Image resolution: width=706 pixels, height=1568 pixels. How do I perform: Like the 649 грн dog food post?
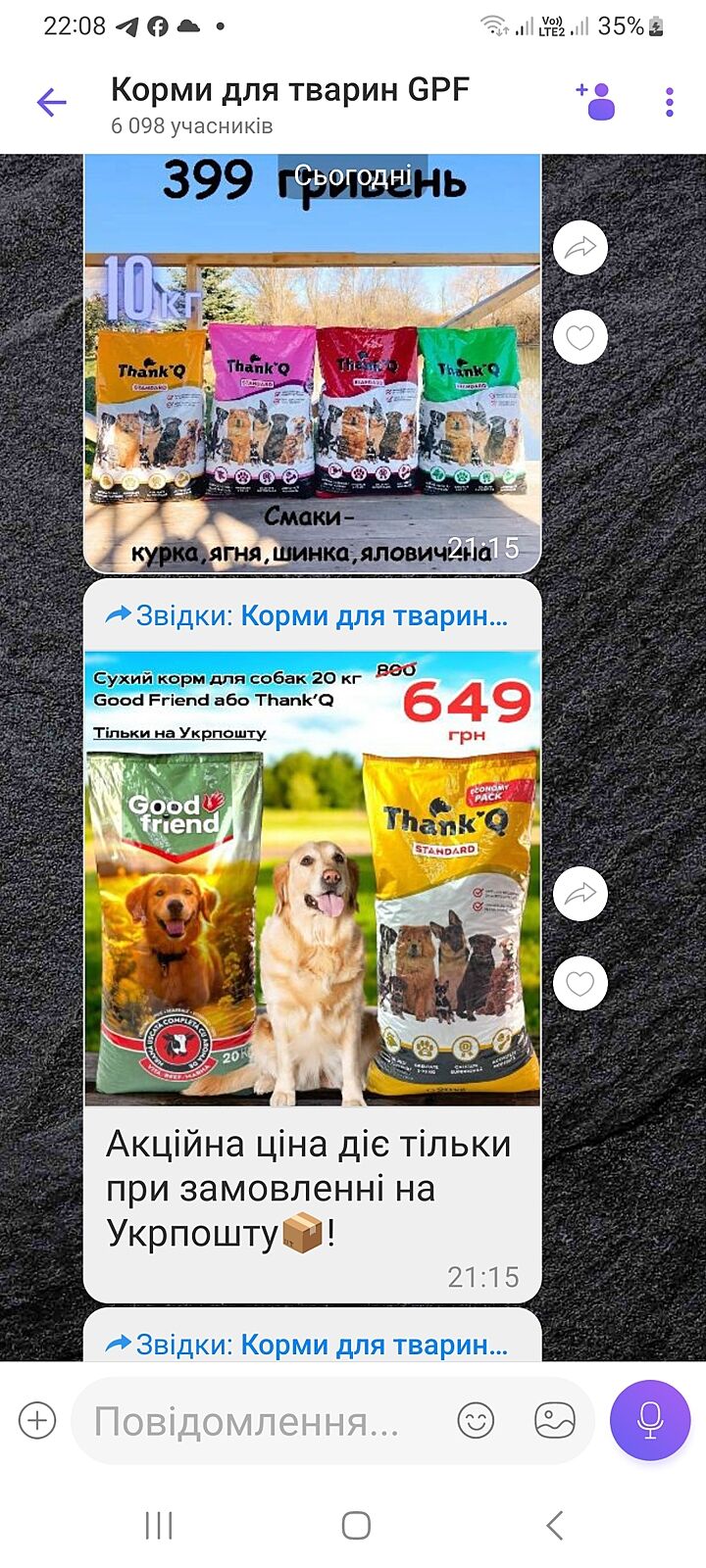(580, 983)
